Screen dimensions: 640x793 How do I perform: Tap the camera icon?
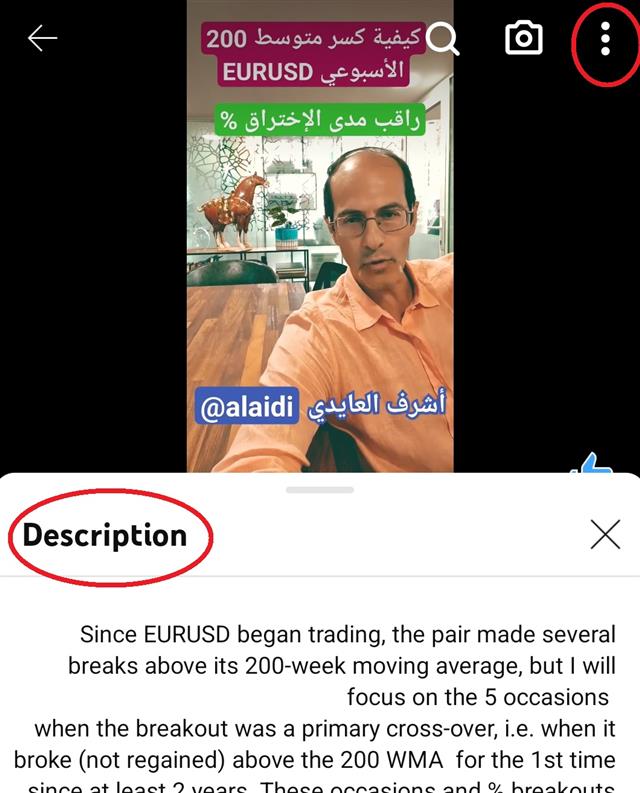pos(523,39)
